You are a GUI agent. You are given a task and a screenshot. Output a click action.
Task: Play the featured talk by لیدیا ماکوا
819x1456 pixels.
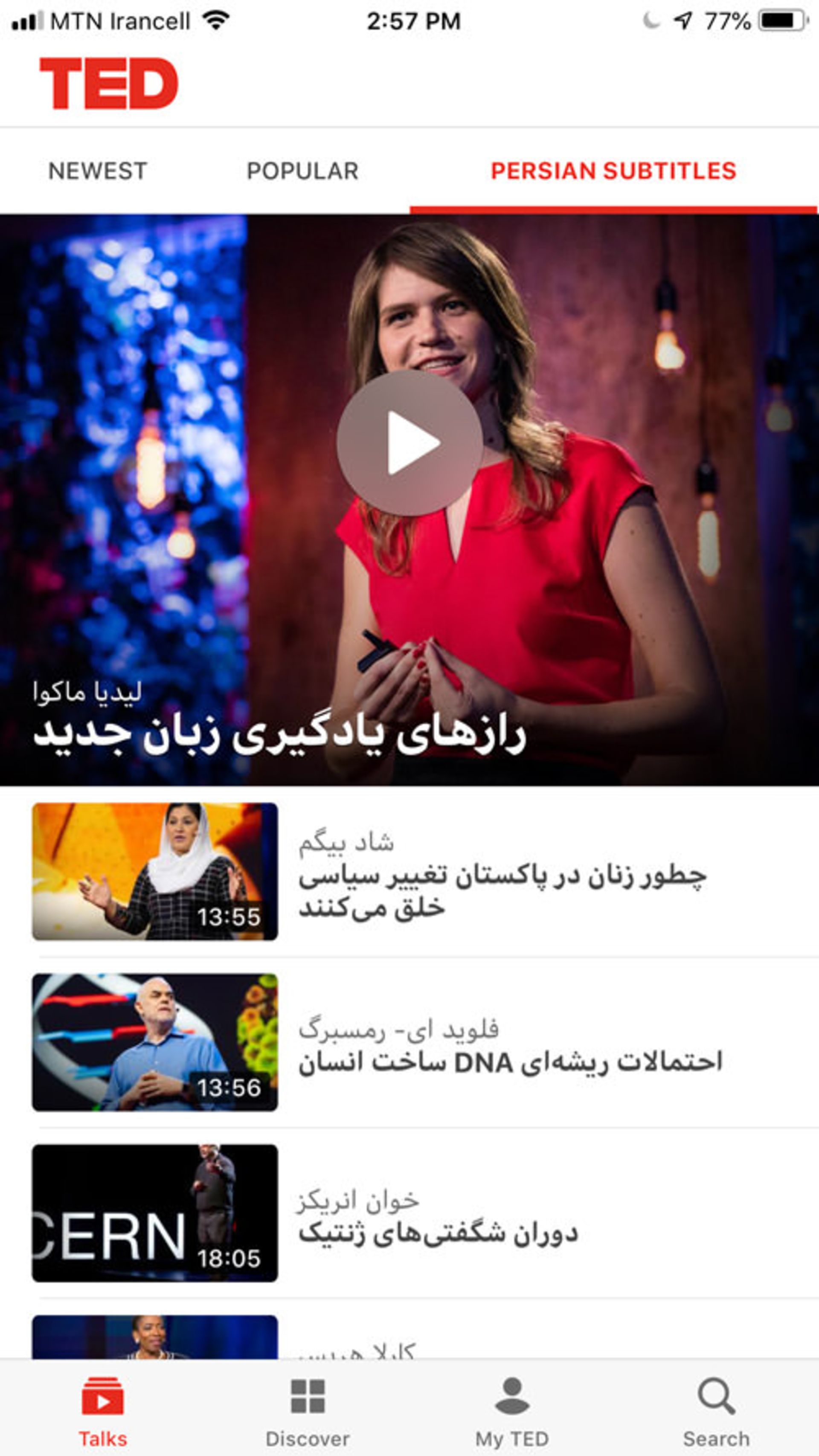tap(409, 443)
